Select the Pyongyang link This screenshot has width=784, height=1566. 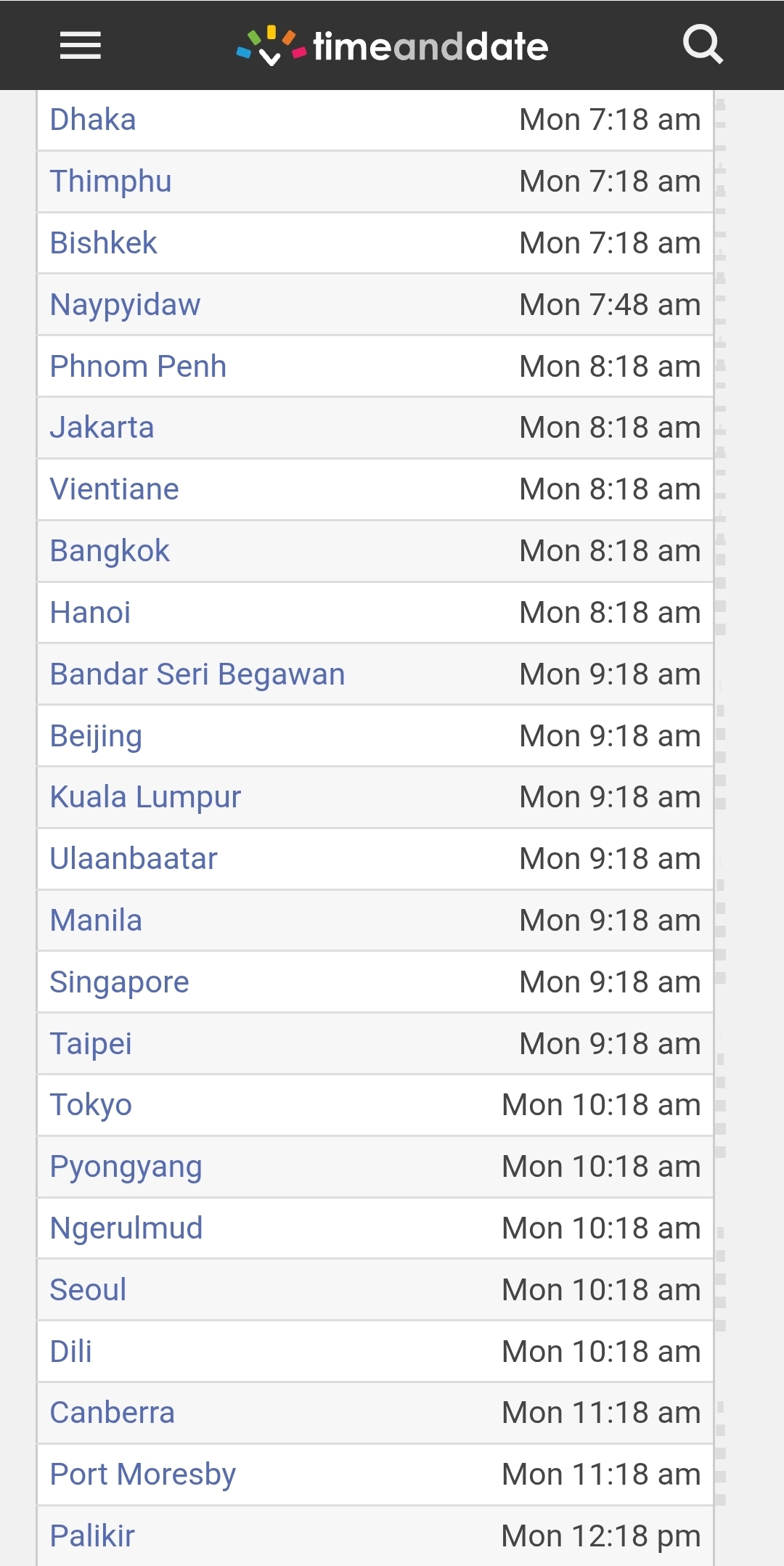point(126,1167)
